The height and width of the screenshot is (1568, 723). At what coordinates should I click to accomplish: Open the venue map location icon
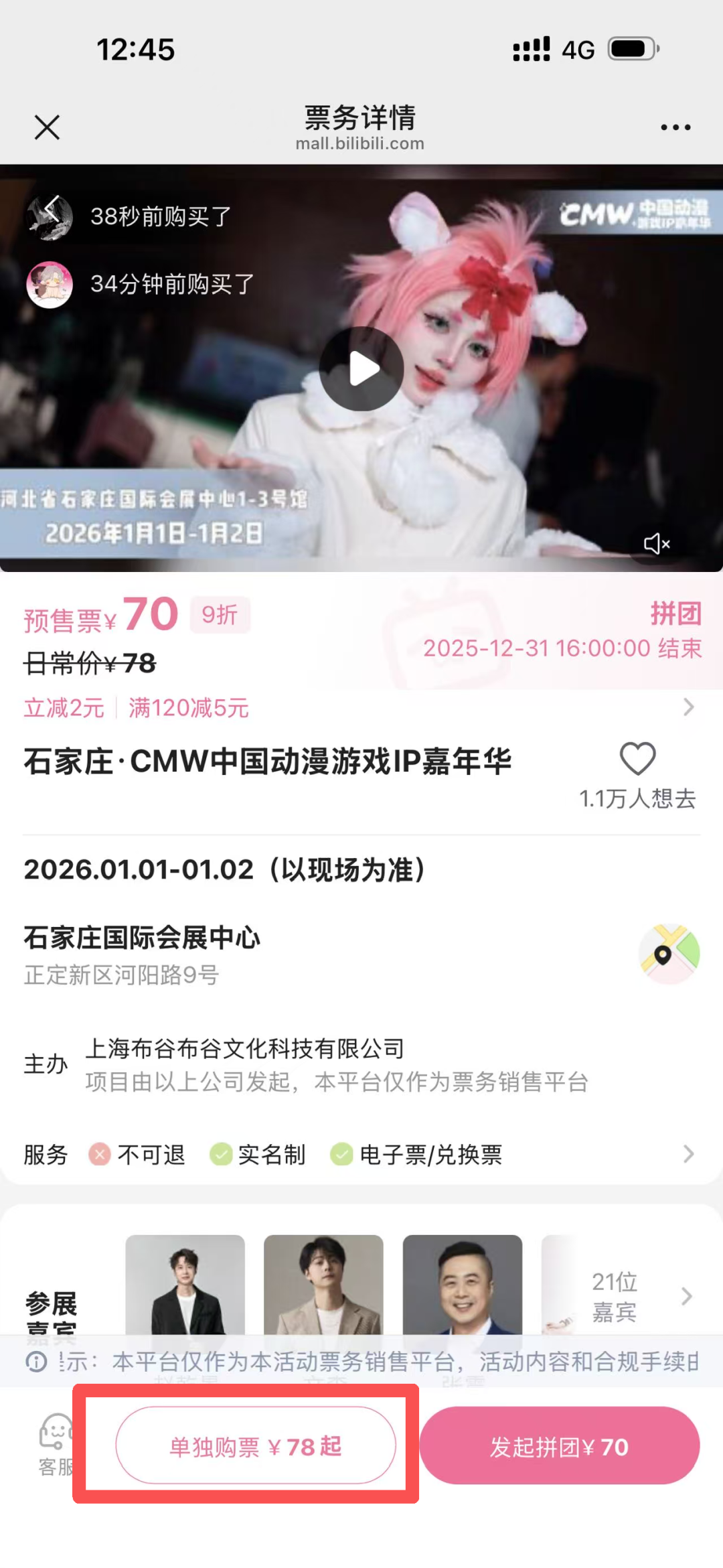[668, 954]
